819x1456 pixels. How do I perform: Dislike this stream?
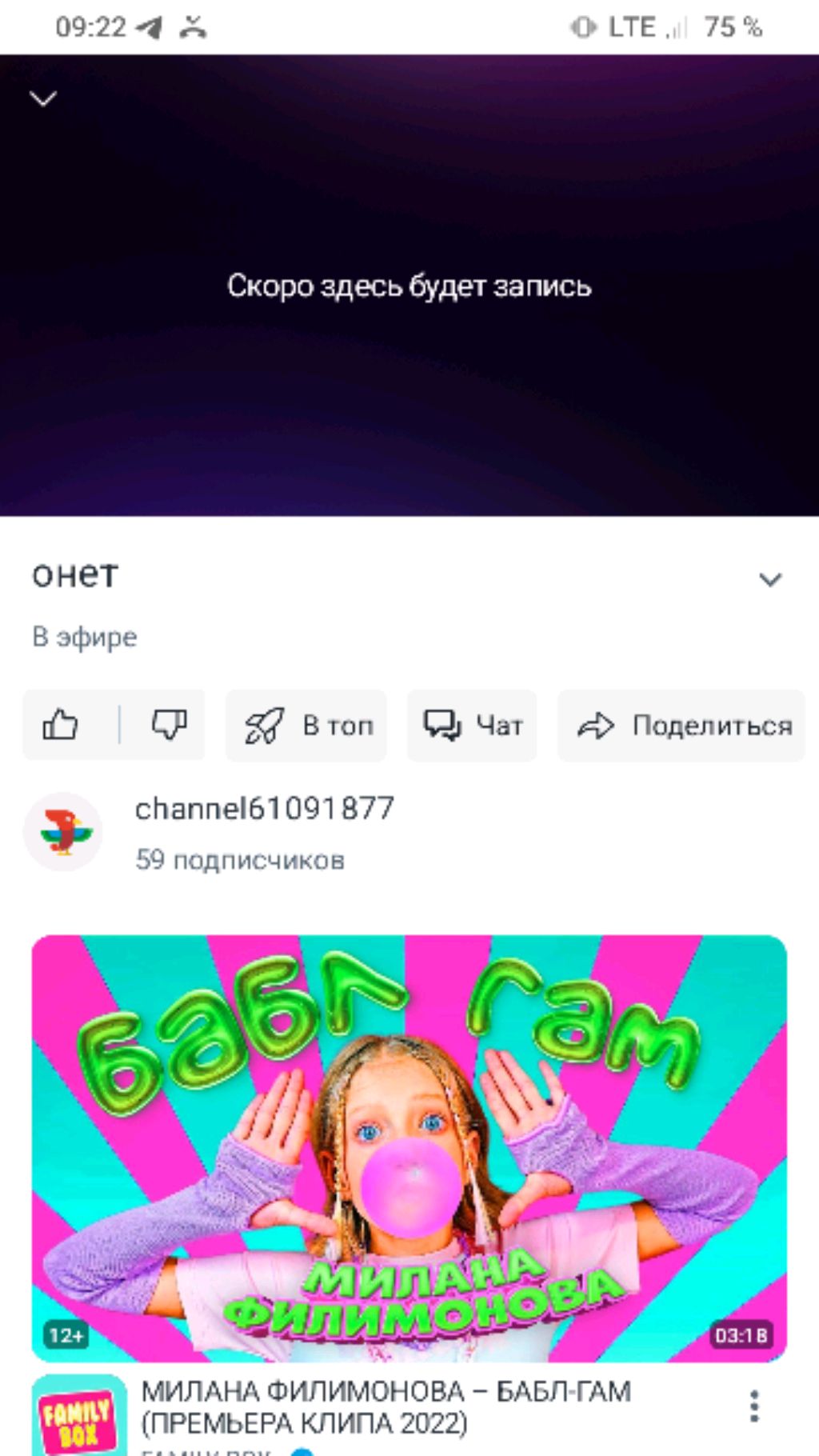(169, 726)
